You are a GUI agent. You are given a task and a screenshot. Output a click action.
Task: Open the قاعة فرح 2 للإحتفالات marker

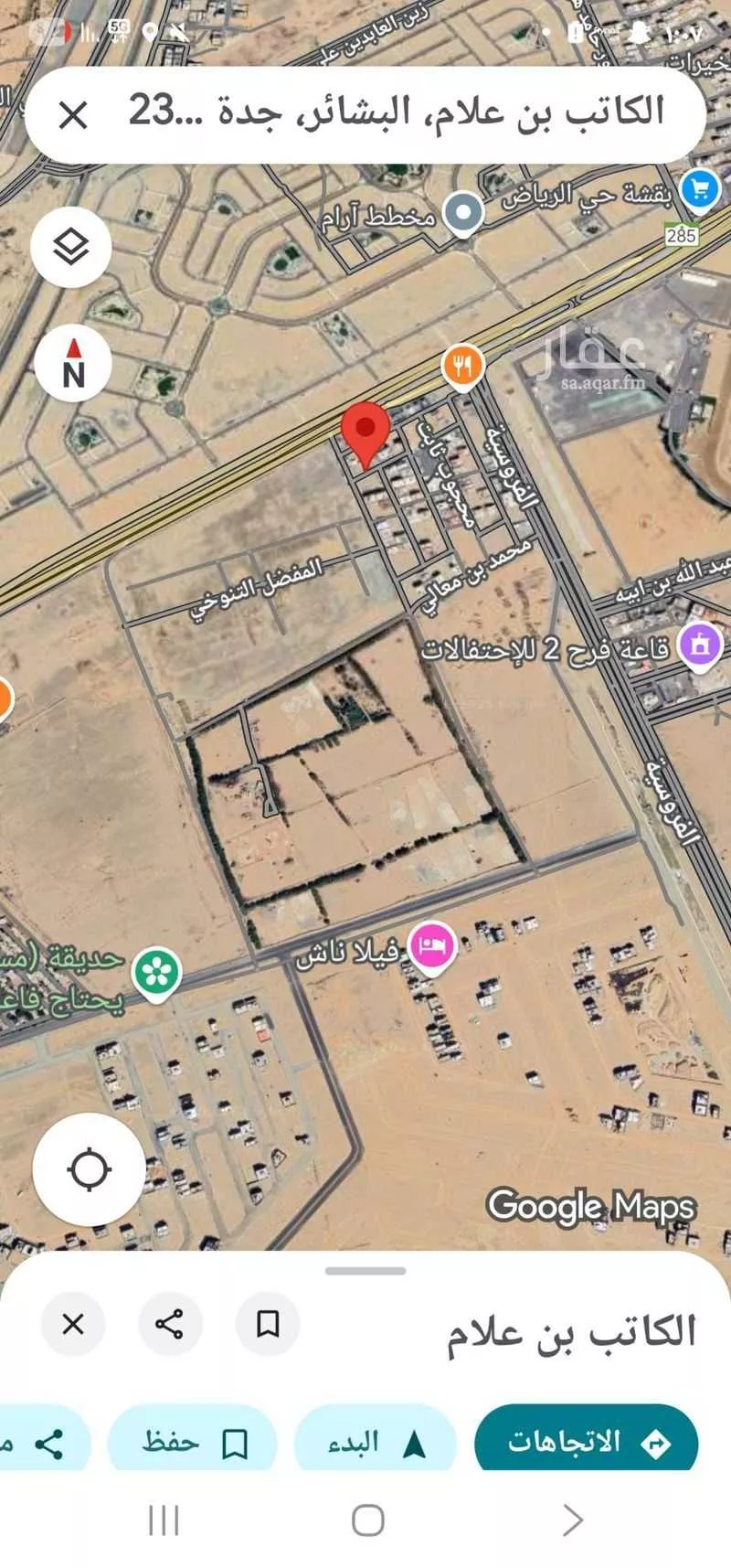(x=701, y=645)
